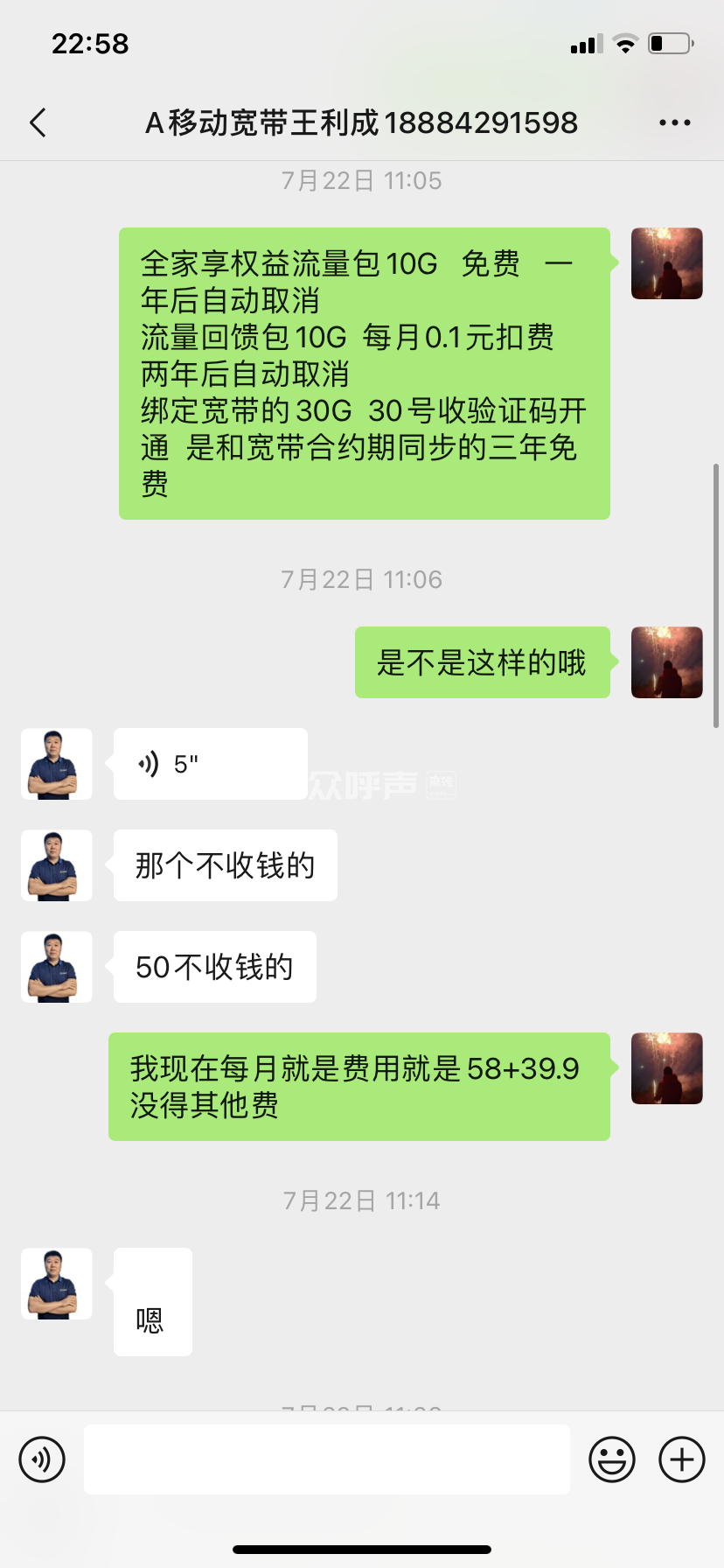The width and height of the screenshot is (724, 1568).
Task: Tap the message text field
Action: pos(327,1459)
